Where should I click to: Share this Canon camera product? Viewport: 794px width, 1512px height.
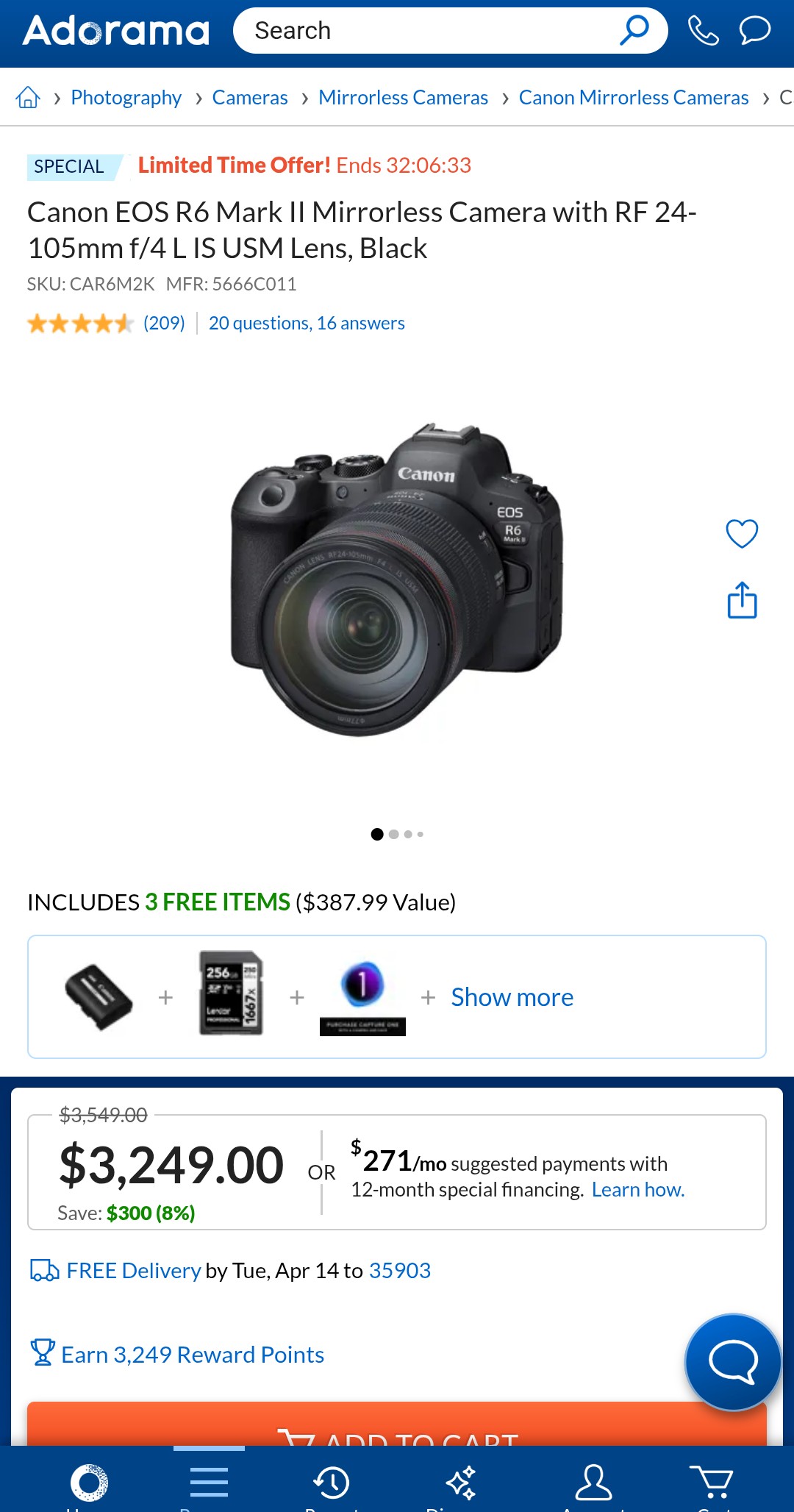(x=742, y=600)
